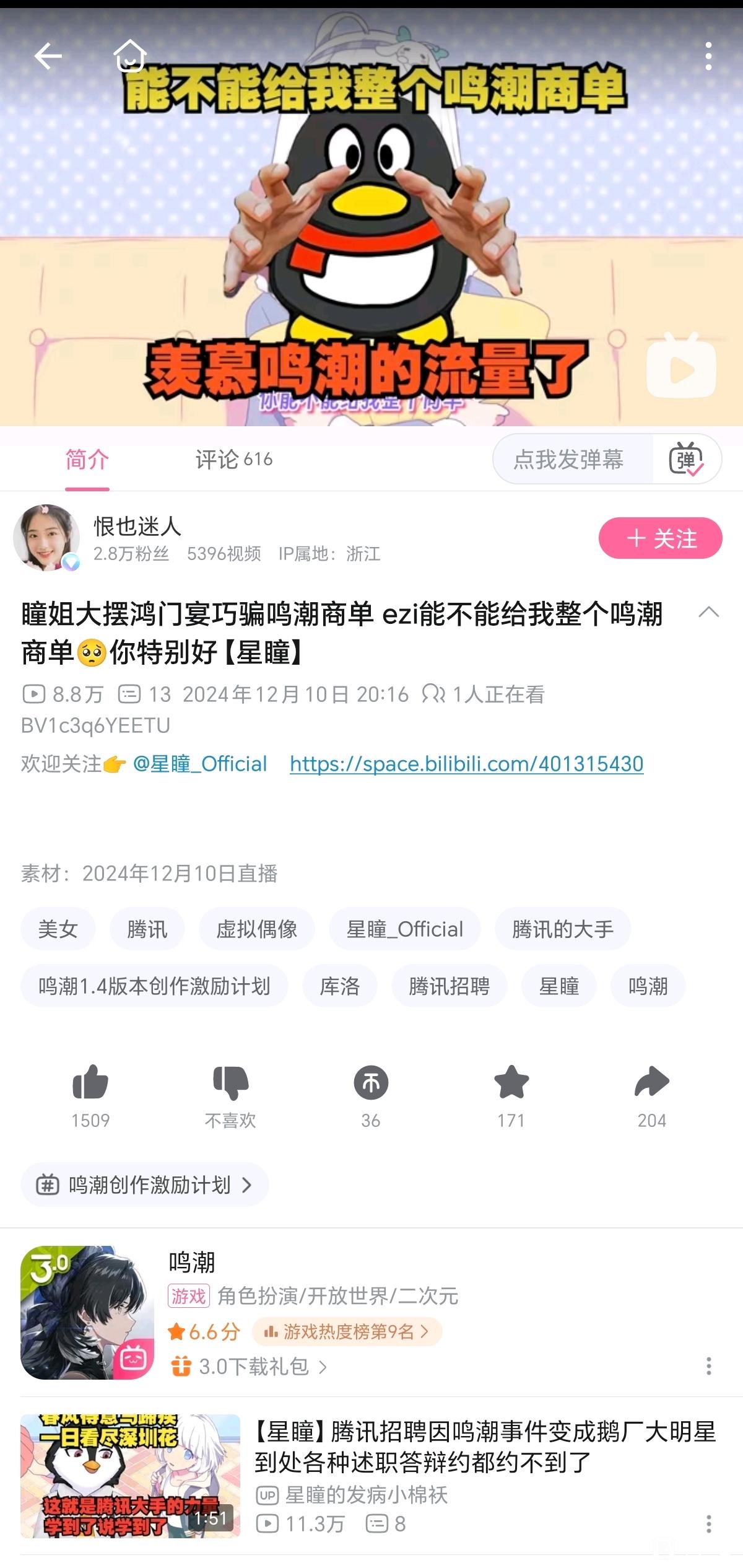
Task: Share the video with the arrow icon
Action: (651, 1083)
